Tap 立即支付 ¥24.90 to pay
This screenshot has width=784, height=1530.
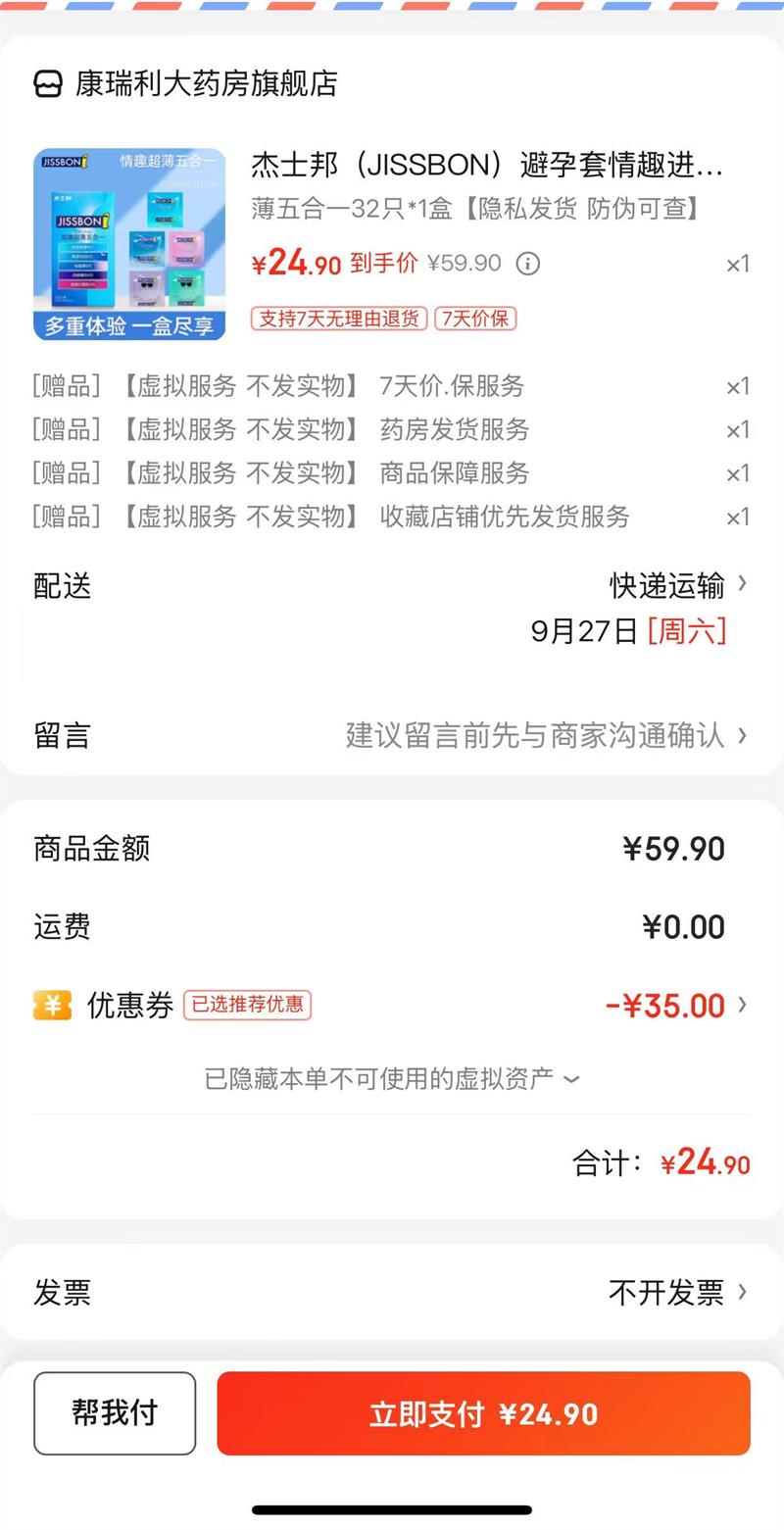483,1413
